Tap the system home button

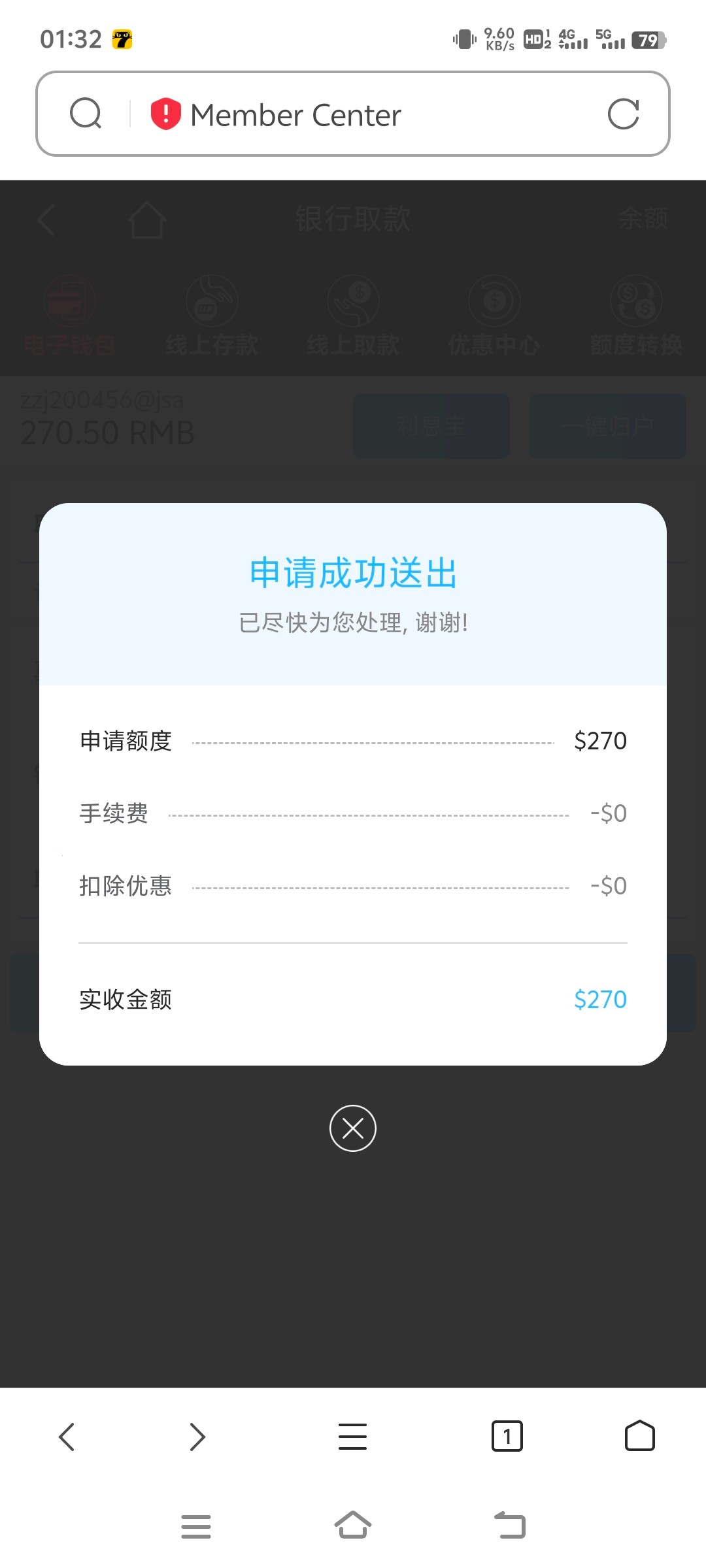353,1526
